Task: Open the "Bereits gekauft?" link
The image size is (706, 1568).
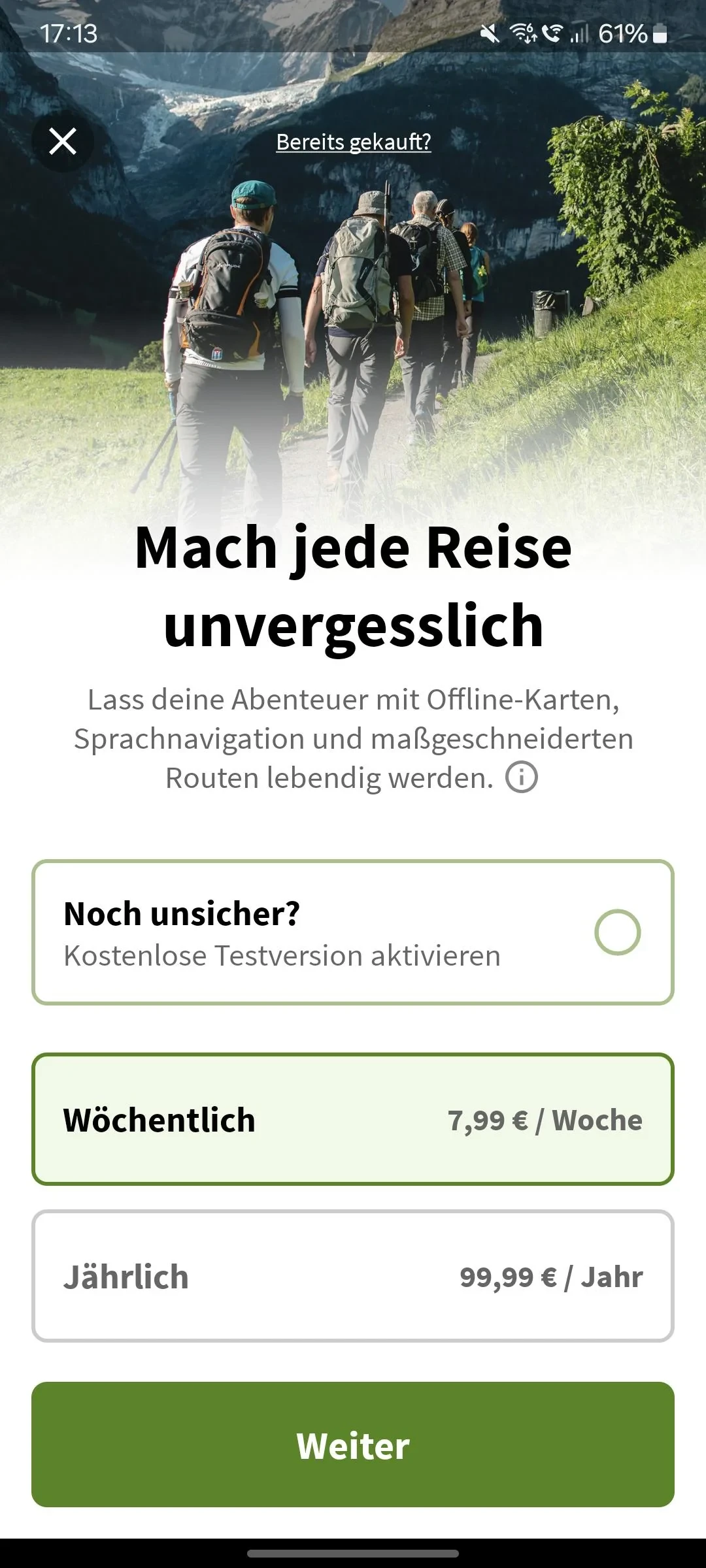Action: point(354,142)
